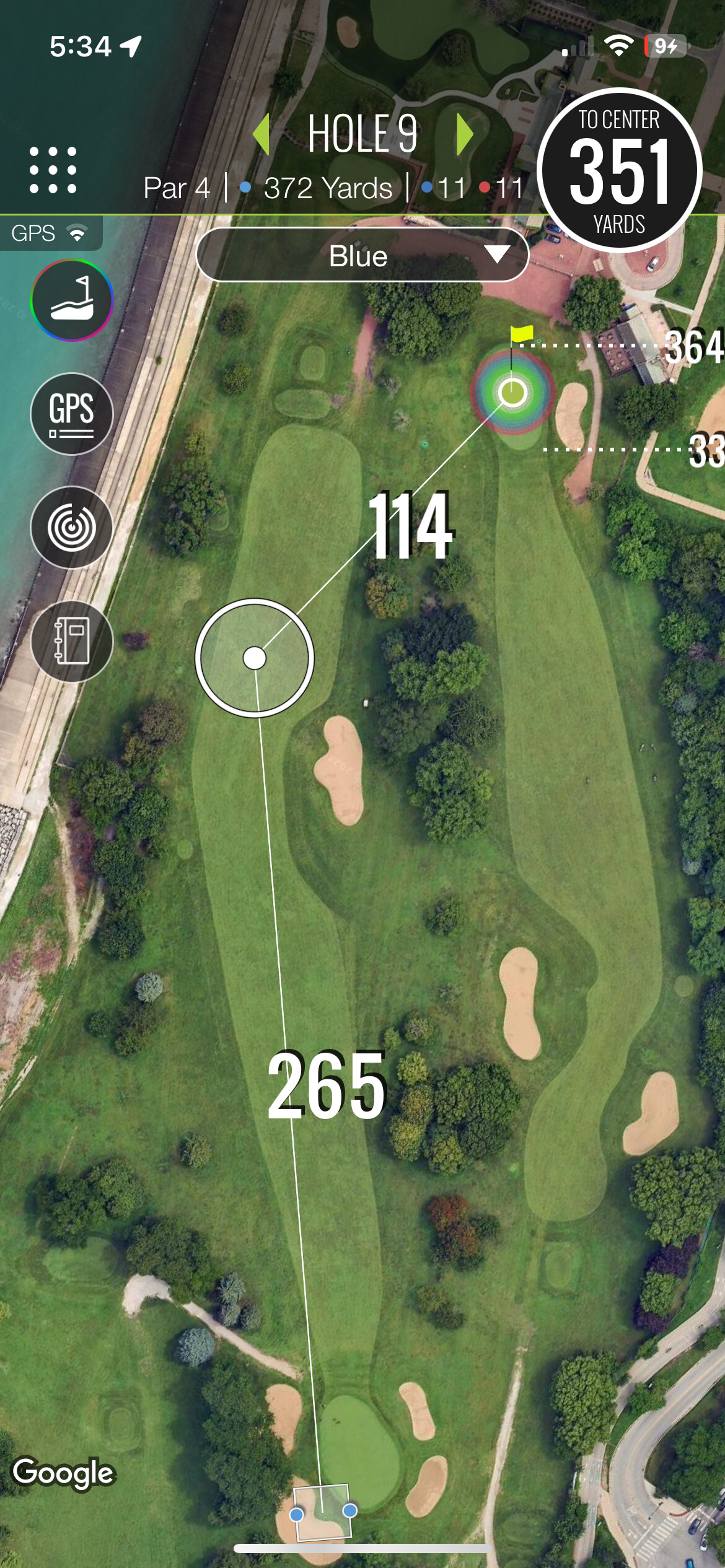
Task: Tap the tee box marker
Action: (x=322, y=1512)
